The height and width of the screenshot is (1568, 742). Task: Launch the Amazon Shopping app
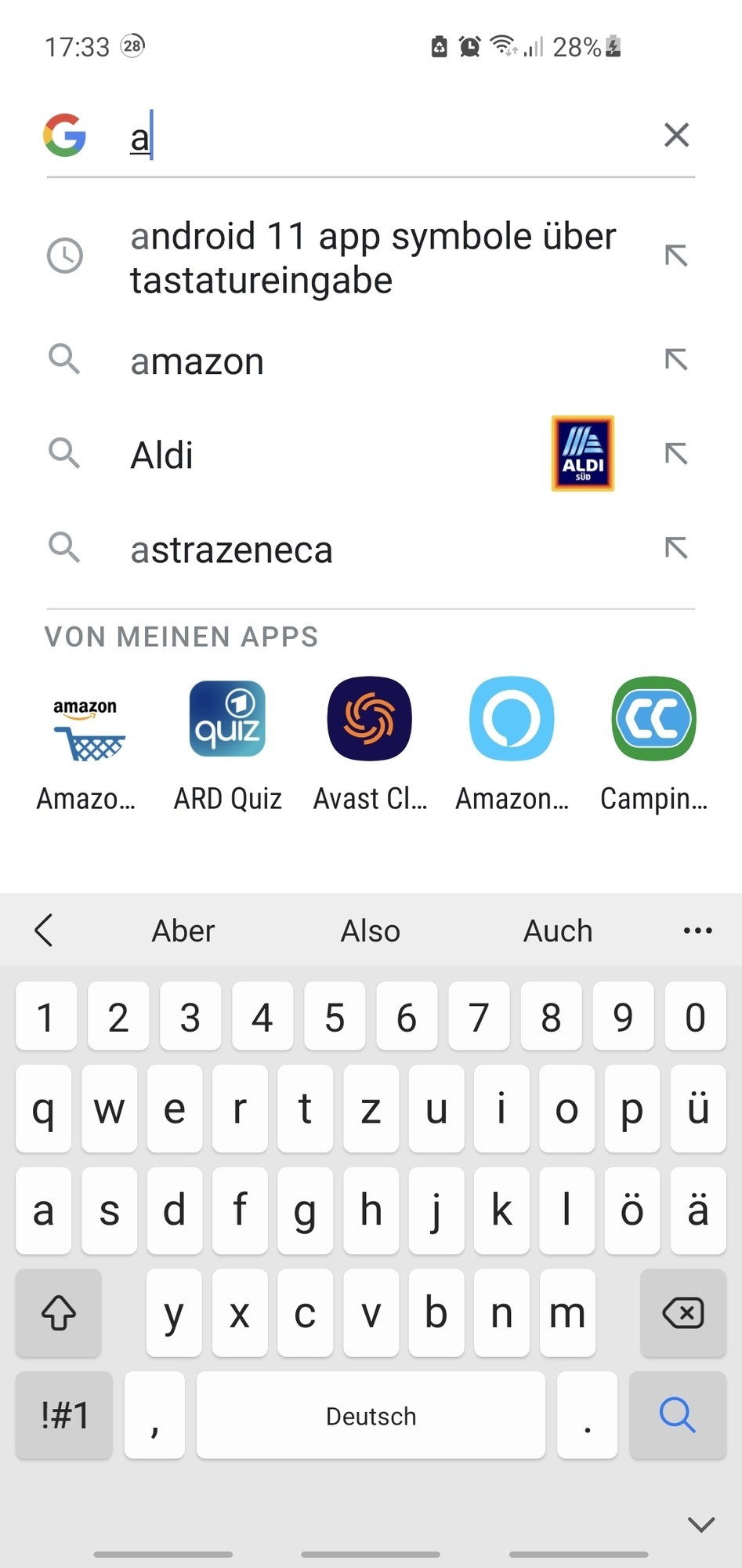pyautogui.click(x=85, y=720)
